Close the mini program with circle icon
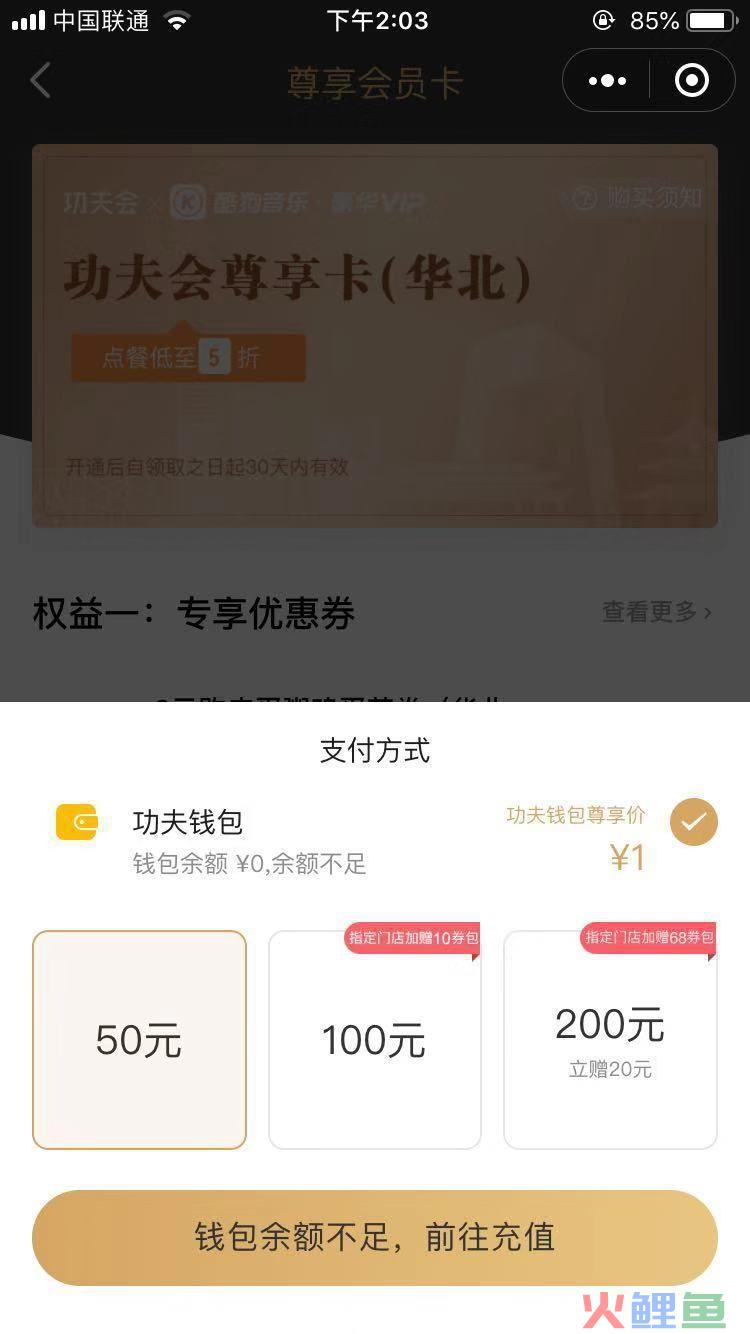This screenshot has width=750, height=1334. (x=691, y=81)
